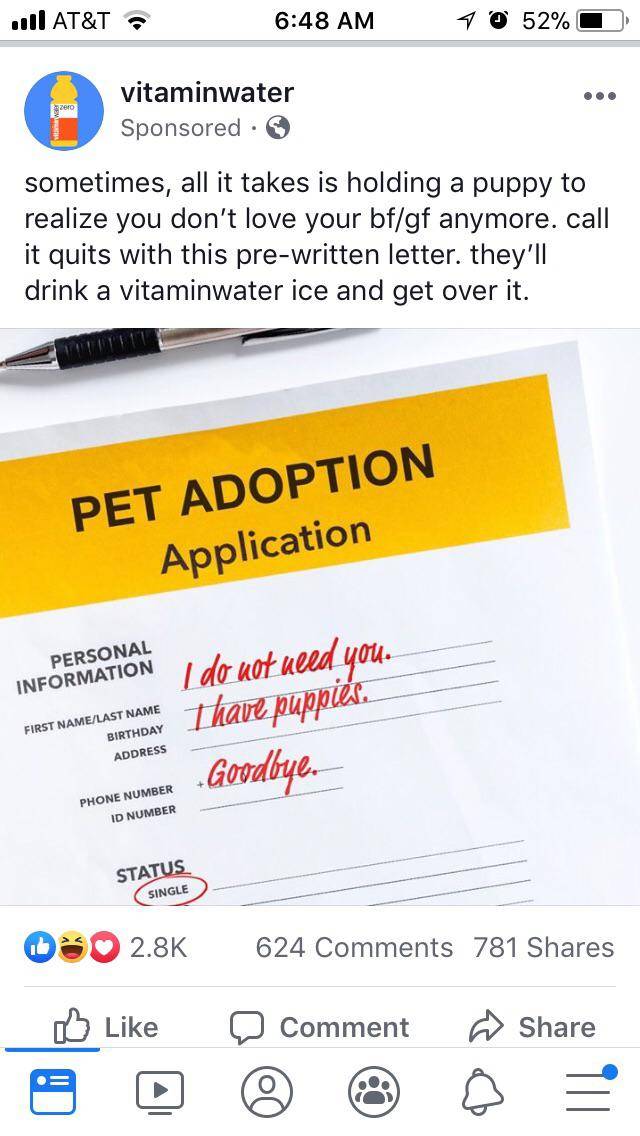Open the vitaminwater page name link

tap(207, 93)
